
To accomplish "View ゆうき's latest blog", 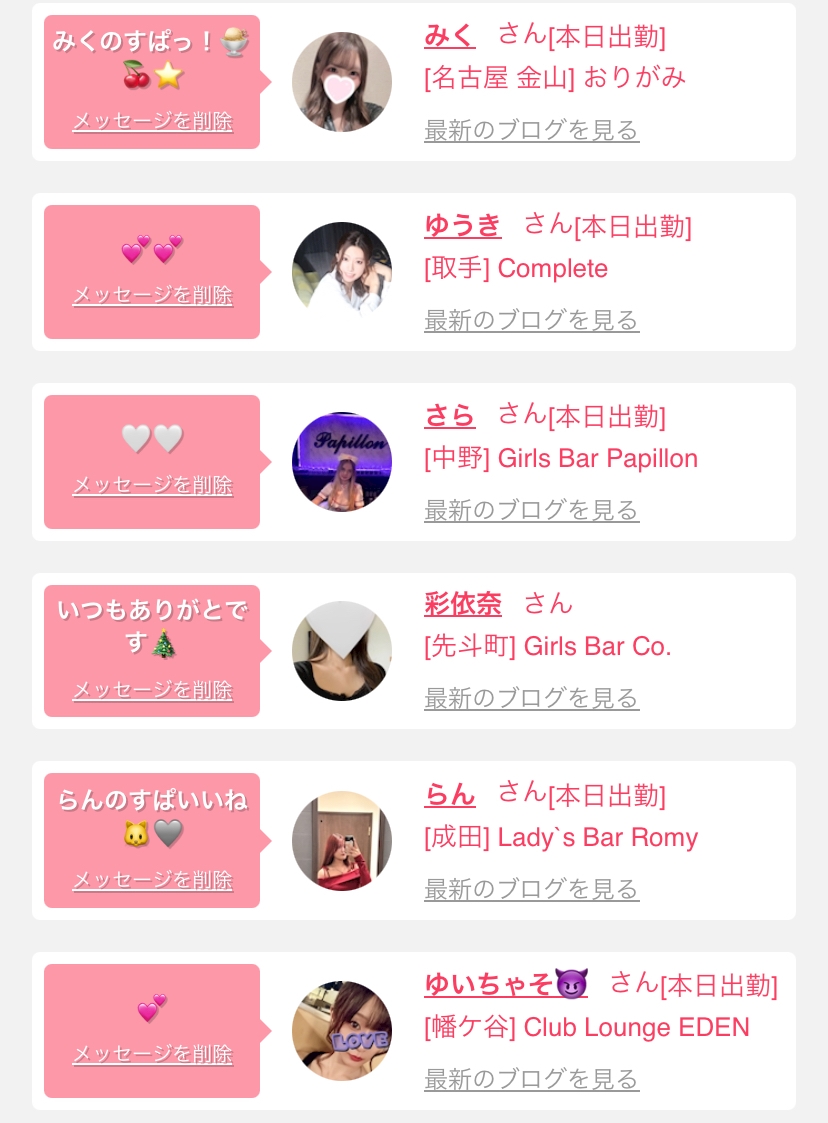I will point(531,320).
